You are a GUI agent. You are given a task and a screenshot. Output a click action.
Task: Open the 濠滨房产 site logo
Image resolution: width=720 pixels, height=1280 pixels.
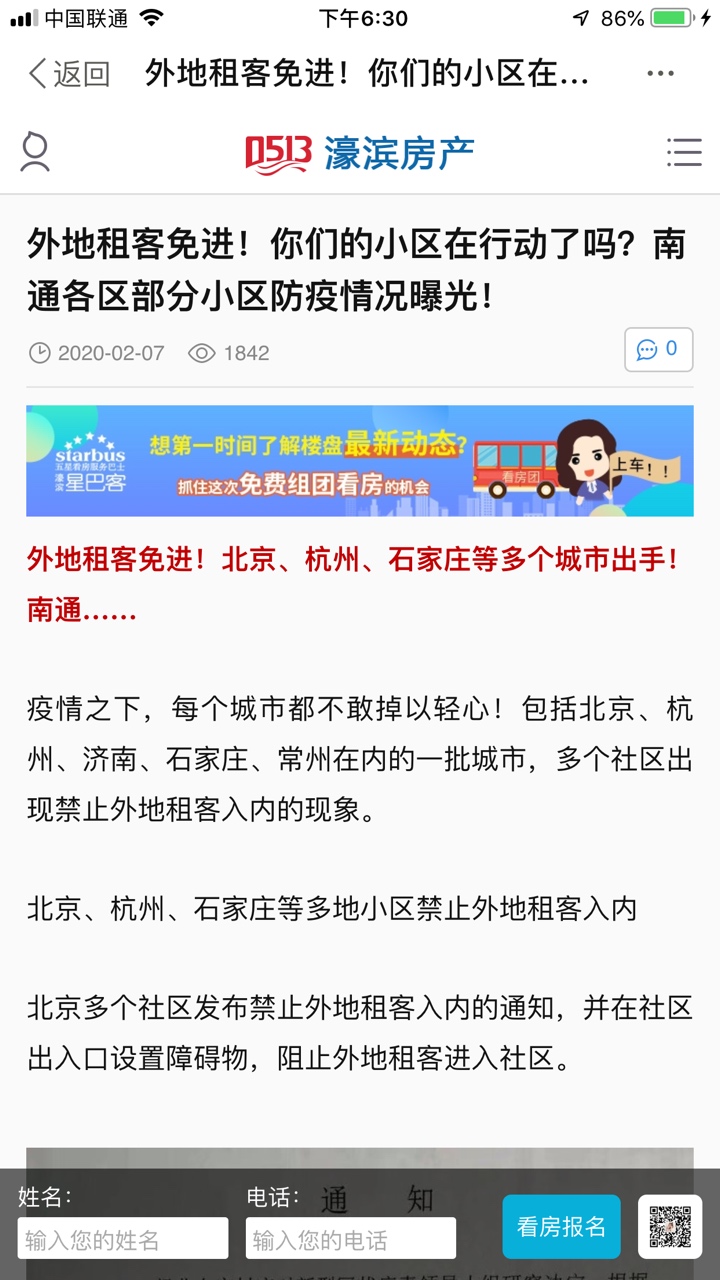(360, 153)
